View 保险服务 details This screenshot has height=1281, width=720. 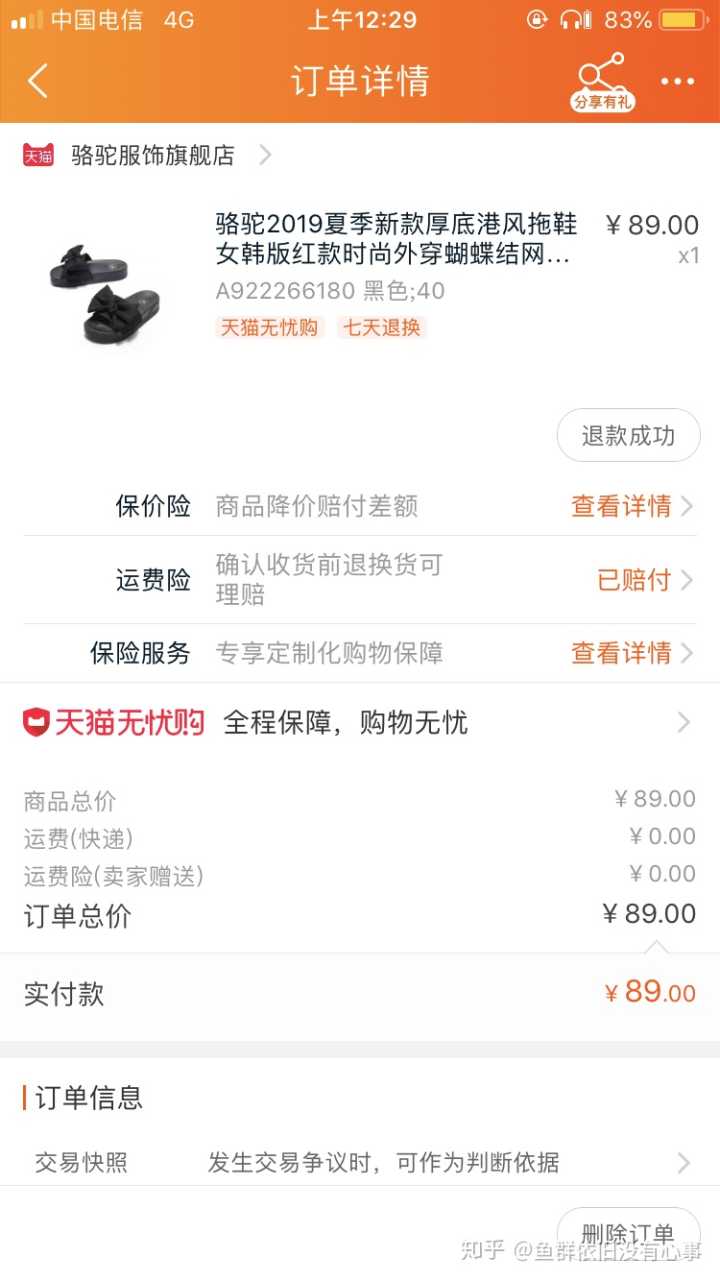click(x=630, y=653)
